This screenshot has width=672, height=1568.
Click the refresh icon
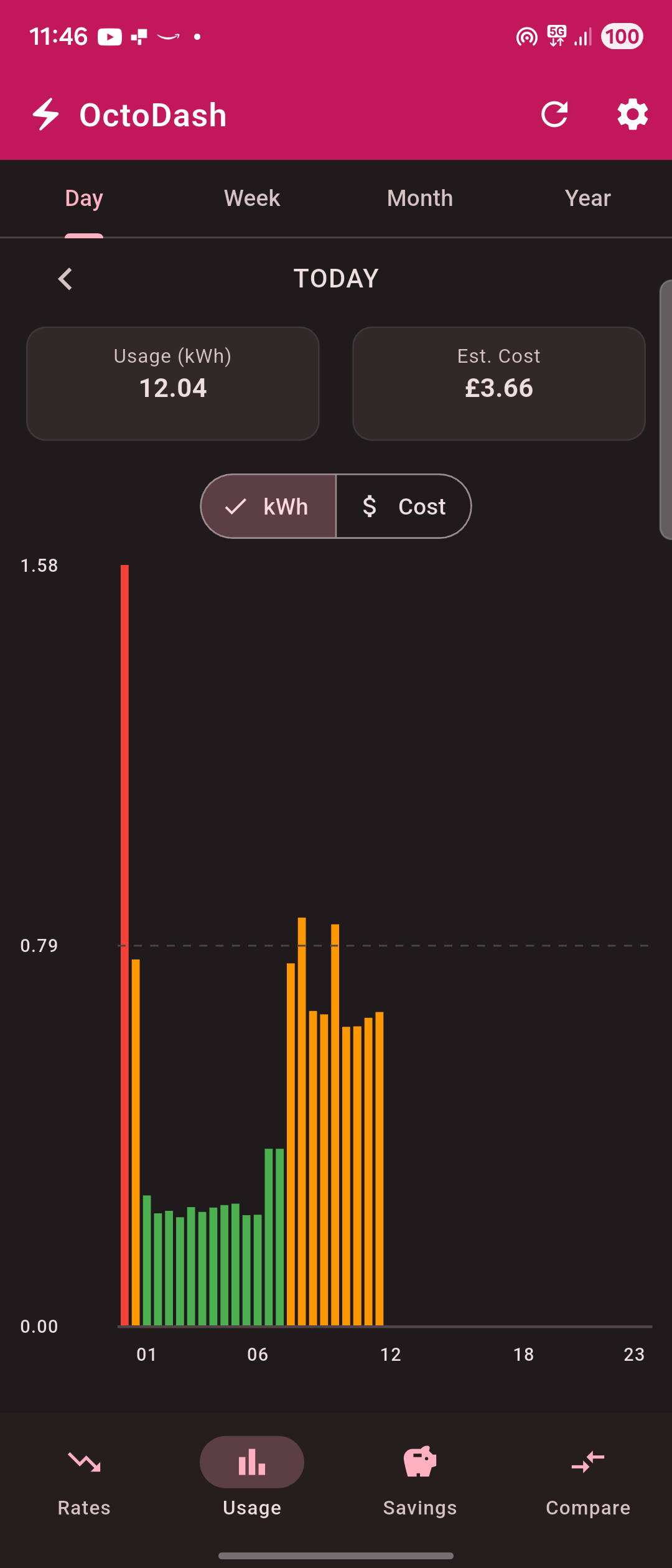[556, 114]
